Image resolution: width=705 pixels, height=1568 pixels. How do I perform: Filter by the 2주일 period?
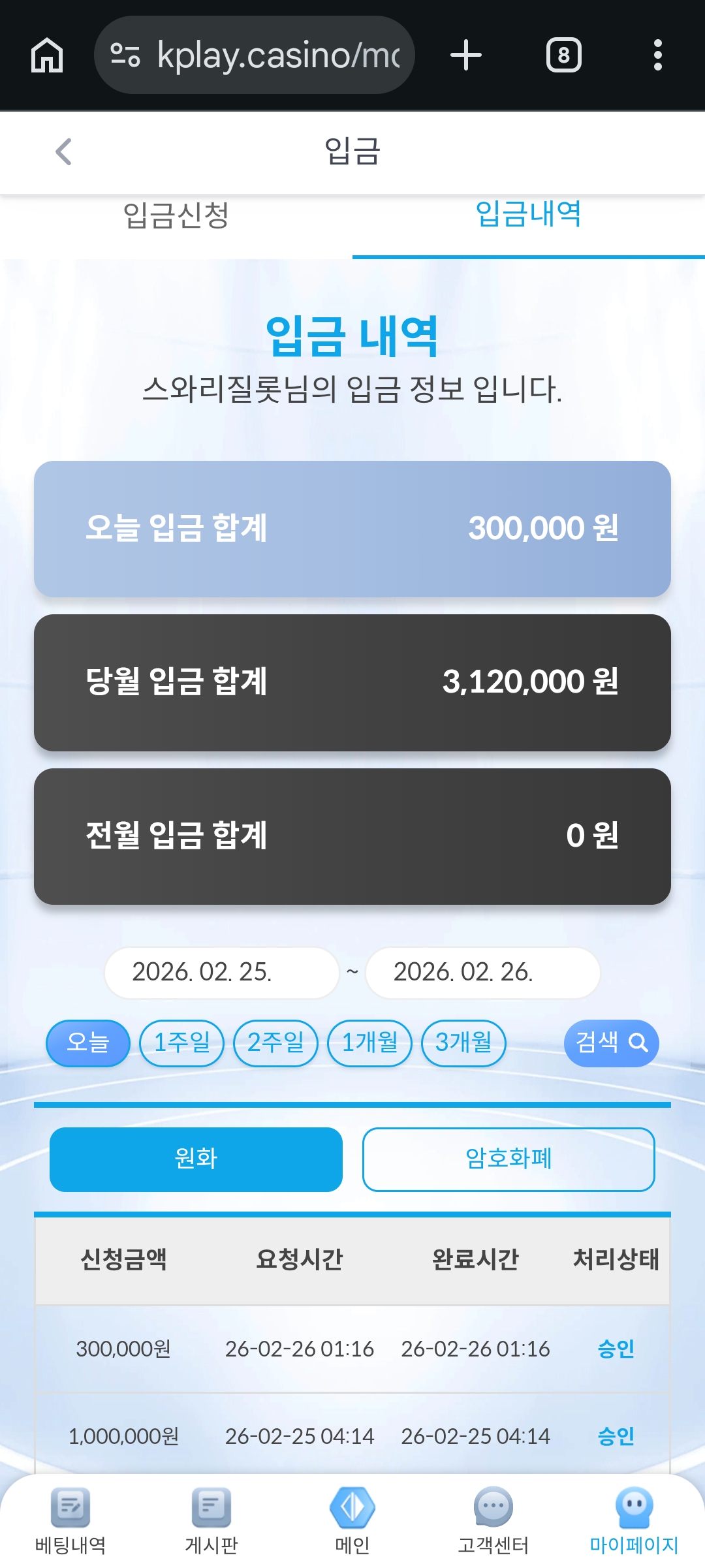[x=275, y=1043]
